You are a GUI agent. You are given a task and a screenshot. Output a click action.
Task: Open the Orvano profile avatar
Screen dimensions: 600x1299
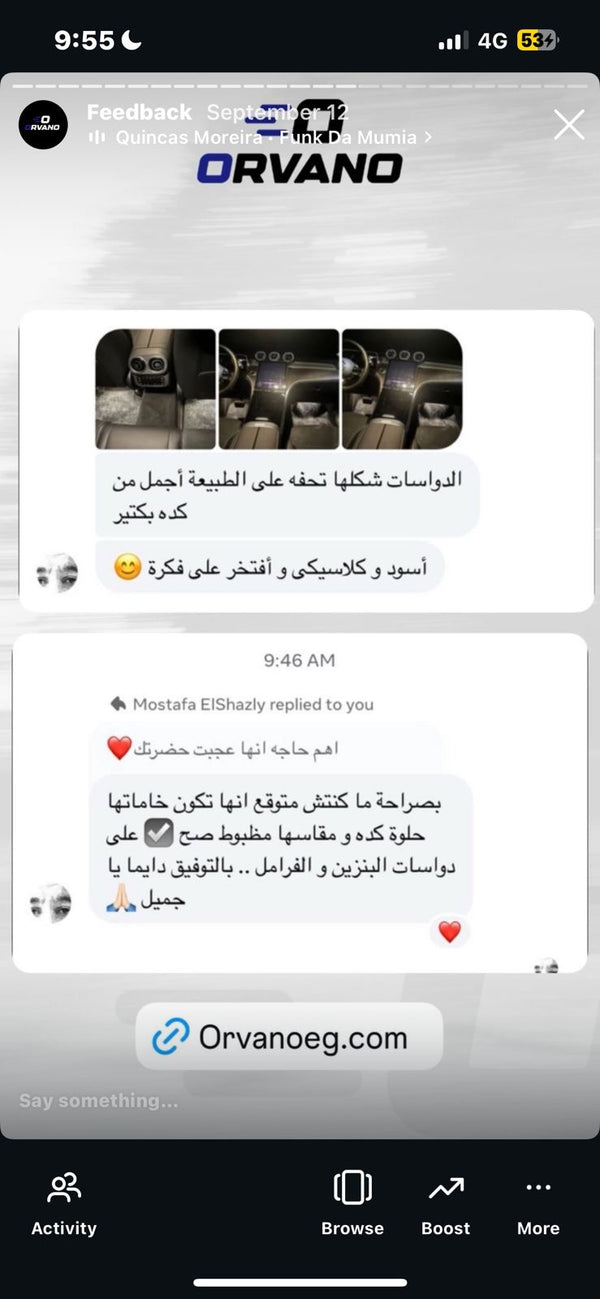[x=44, y=125]
